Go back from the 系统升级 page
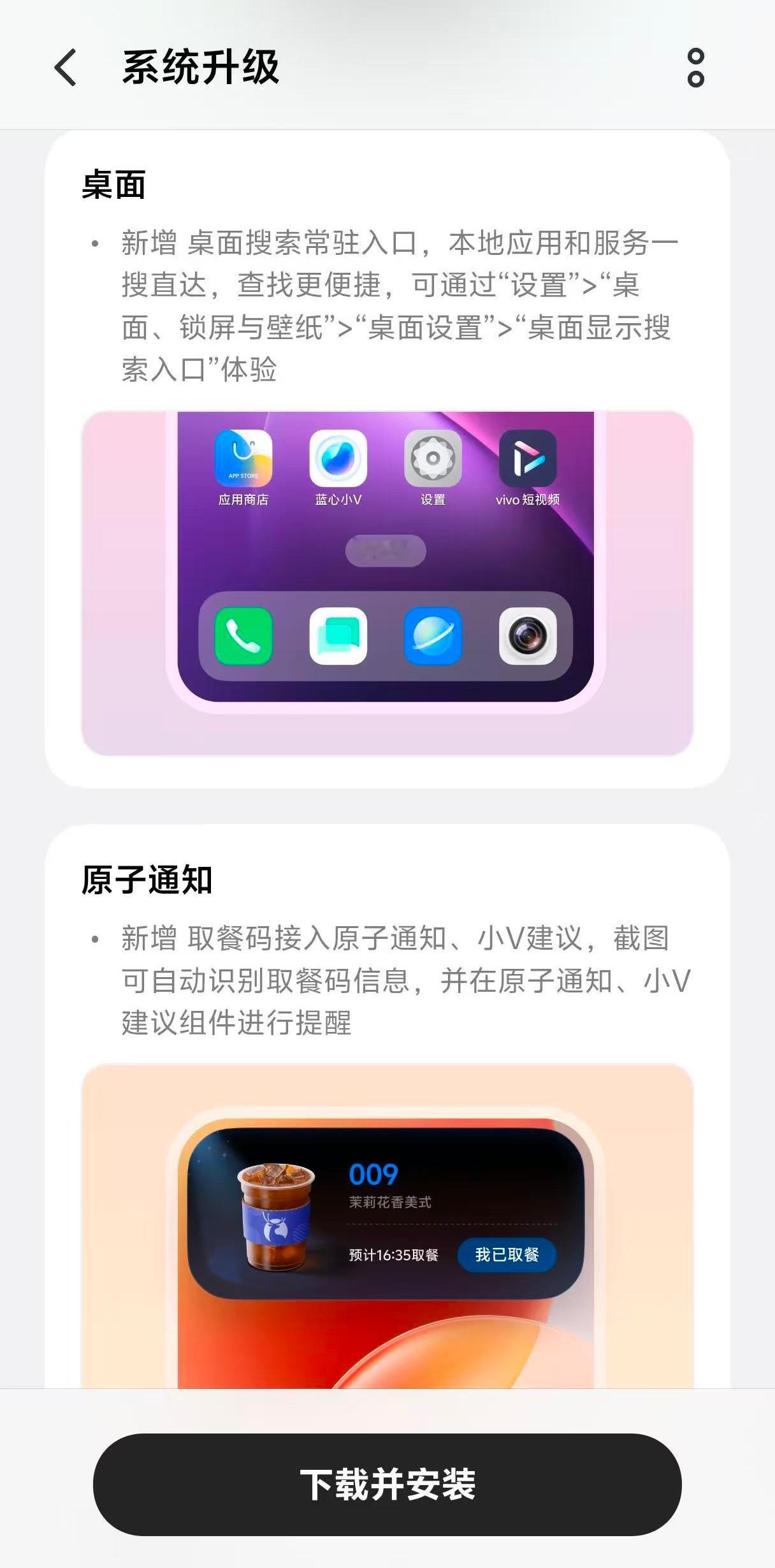 coord(66,67)
